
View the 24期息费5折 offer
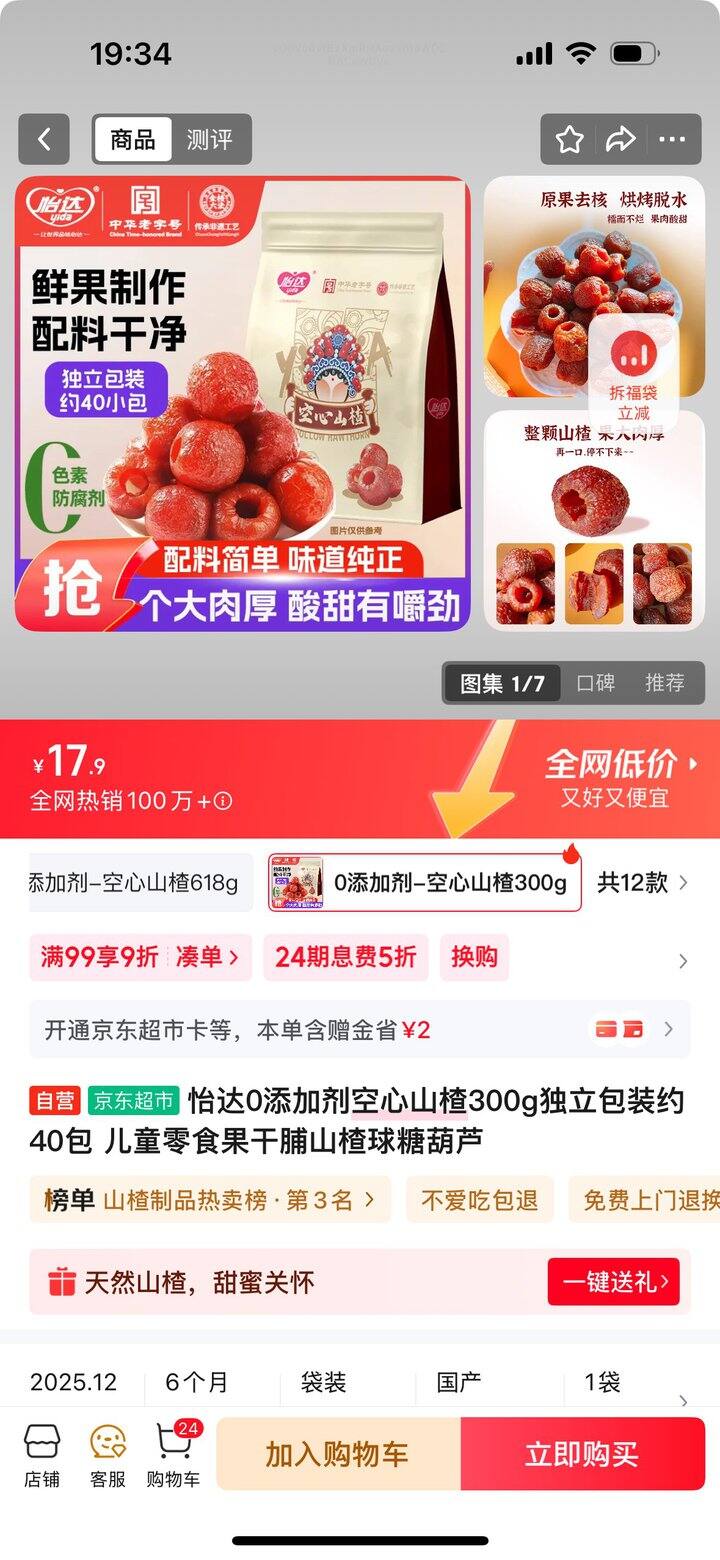tap(345, 957)
